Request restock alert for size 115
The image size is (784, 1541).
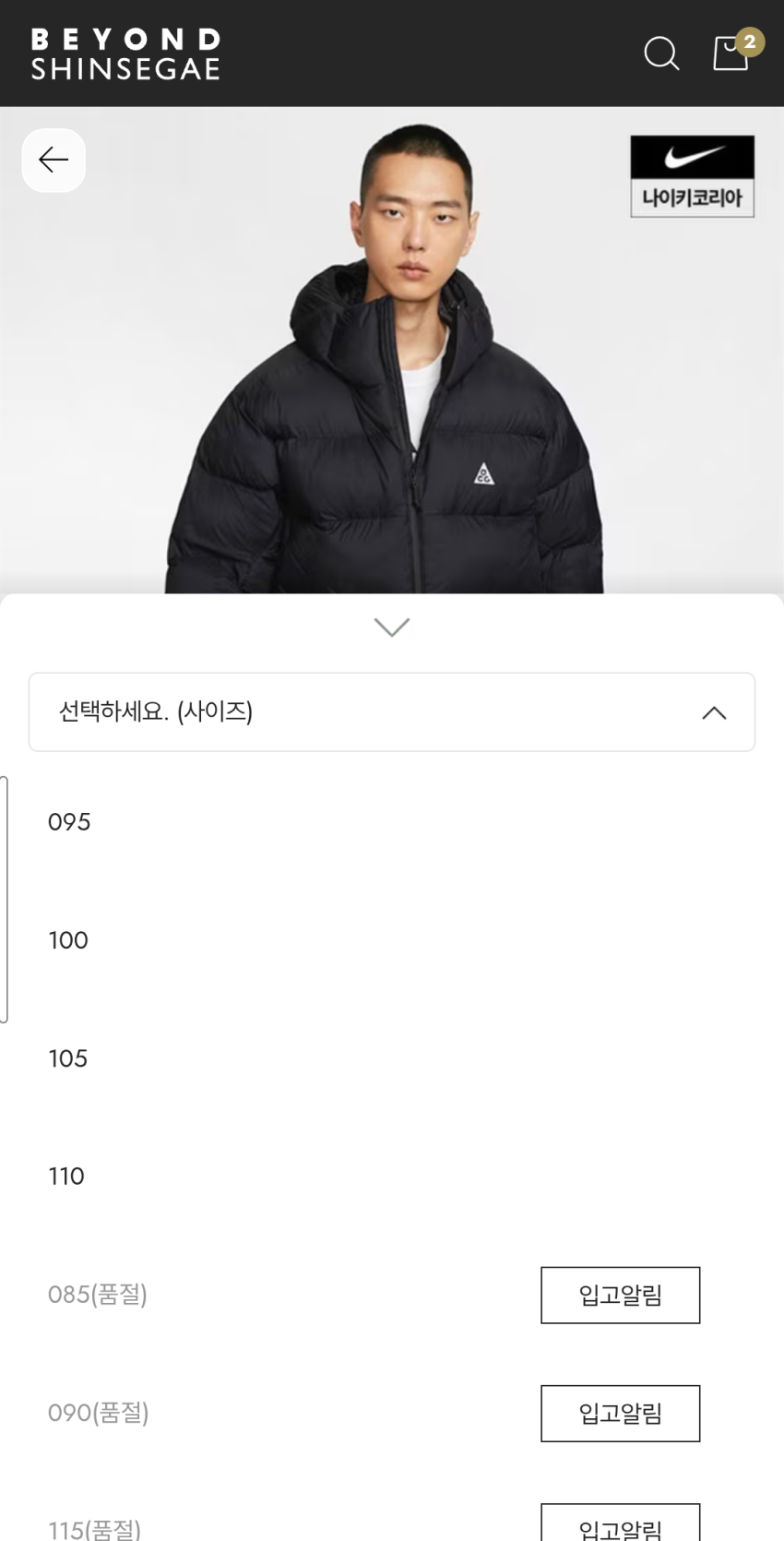pyautogui.click(x=620, y=1524)
